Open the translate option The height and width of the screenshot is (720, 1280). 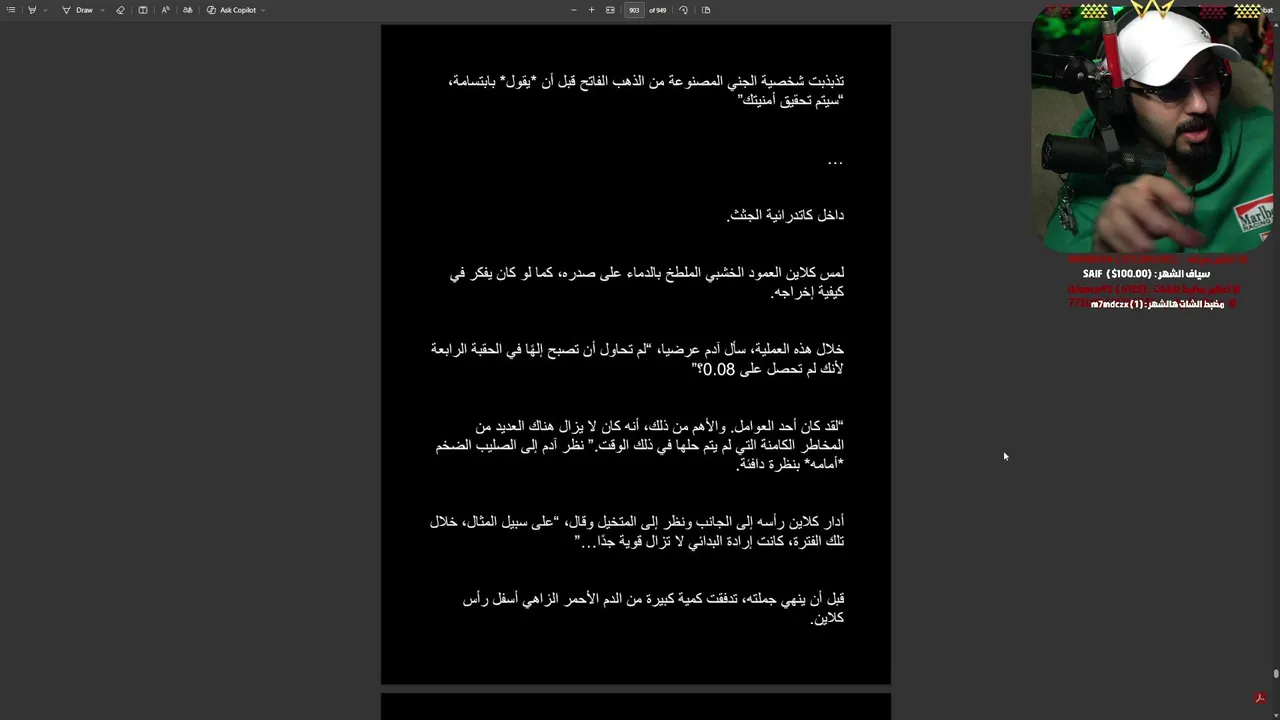tap(187, 10)
